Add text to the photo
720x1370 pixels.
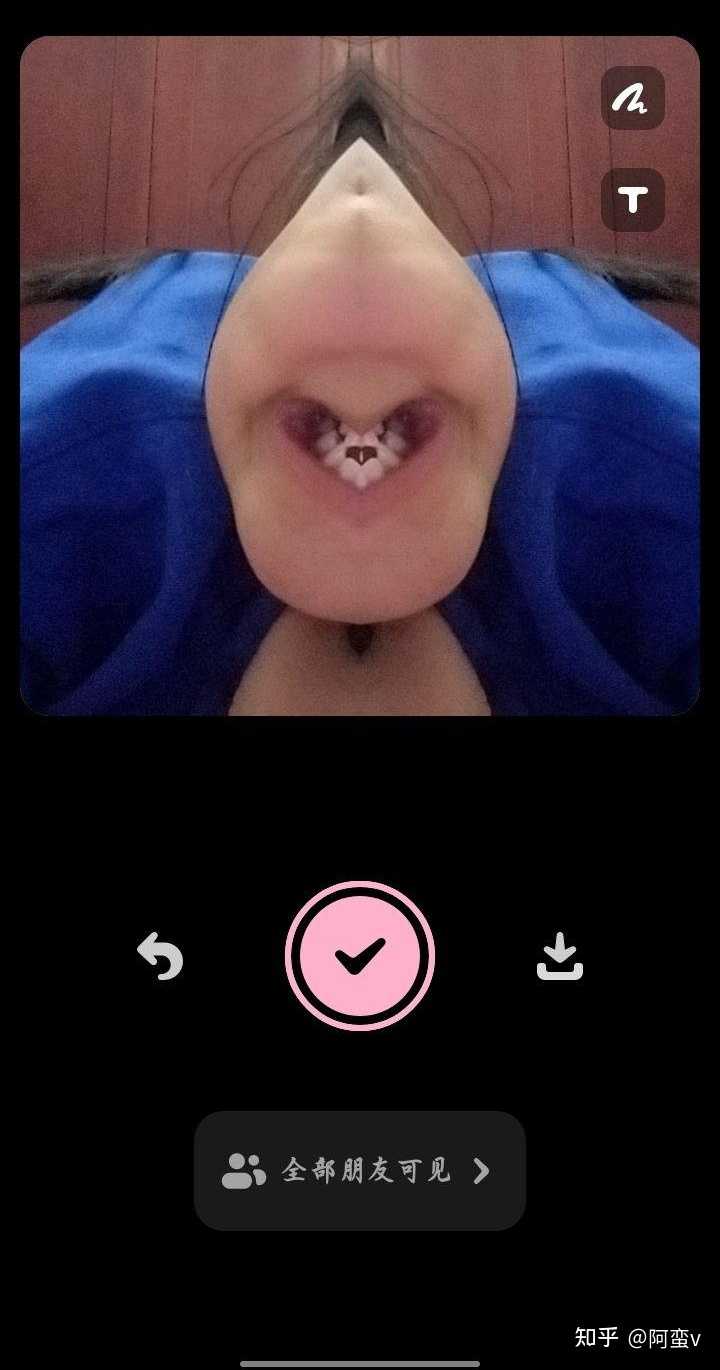coord(632,200)
